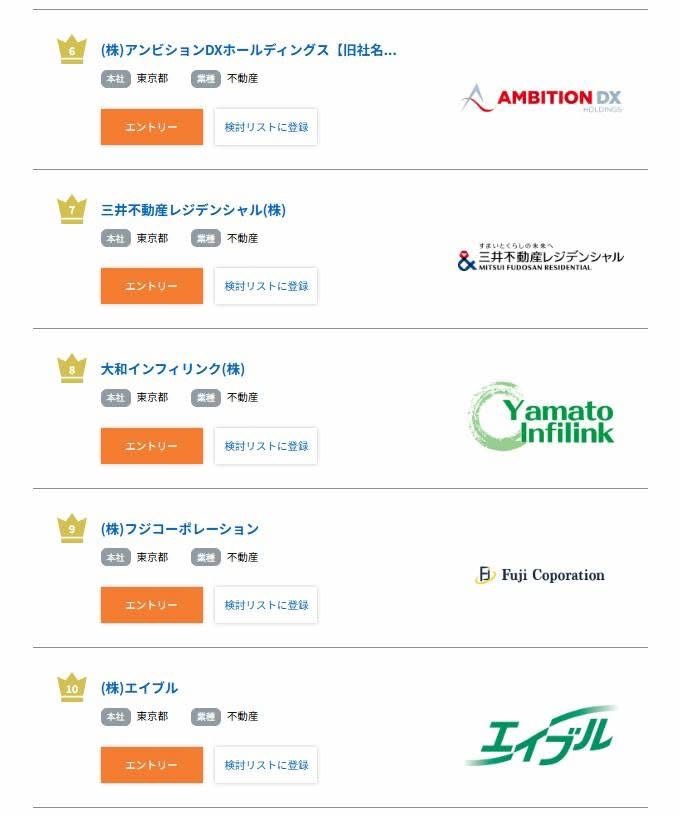
Task: Tap エントリー for (株)エイブル
Action: pos(151,765)
